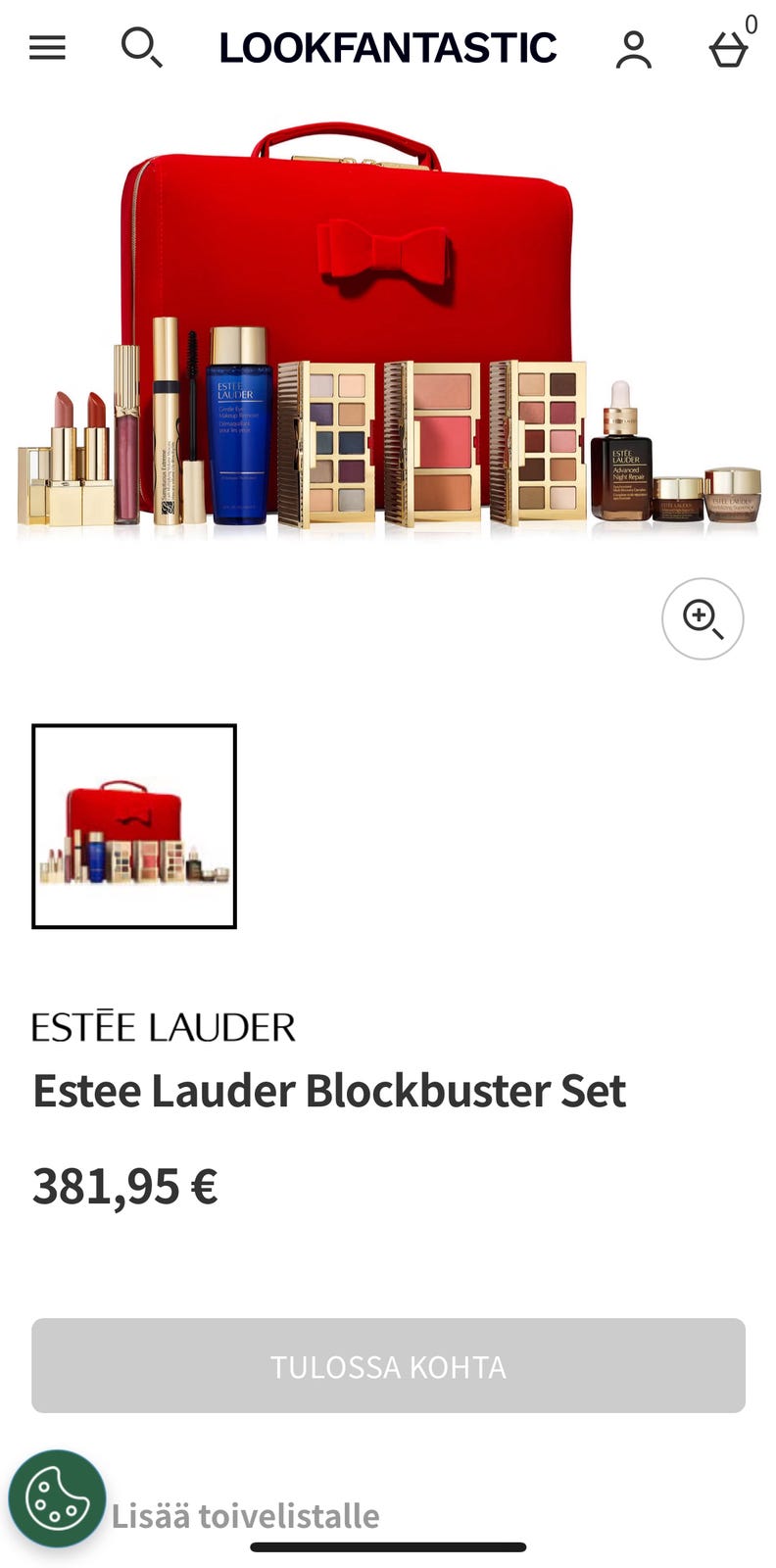This screenshot has width=776, height=1568.
Task: Open the hamburger navigation menu
Action: (x=47, y=47)
